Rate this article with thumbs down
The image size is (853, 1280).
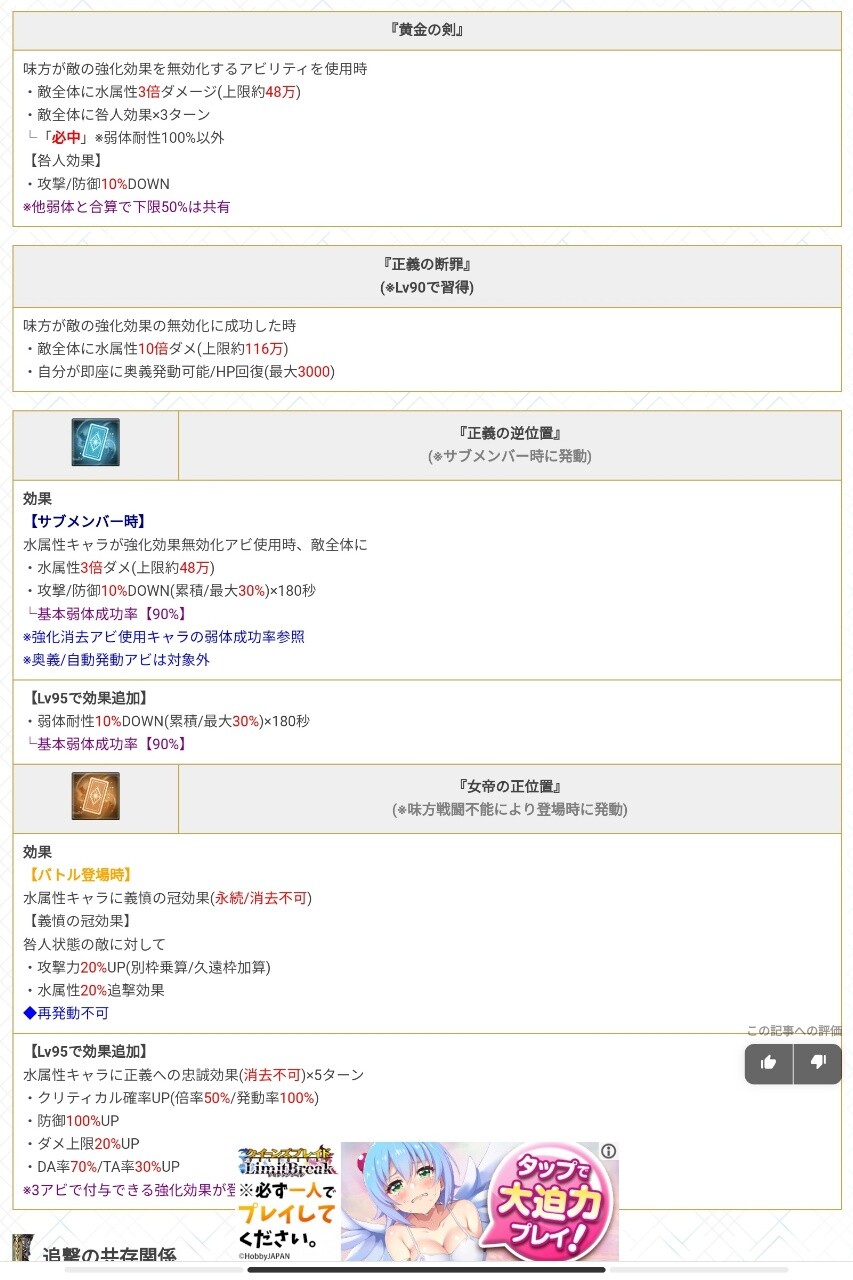click(818, 1063)
